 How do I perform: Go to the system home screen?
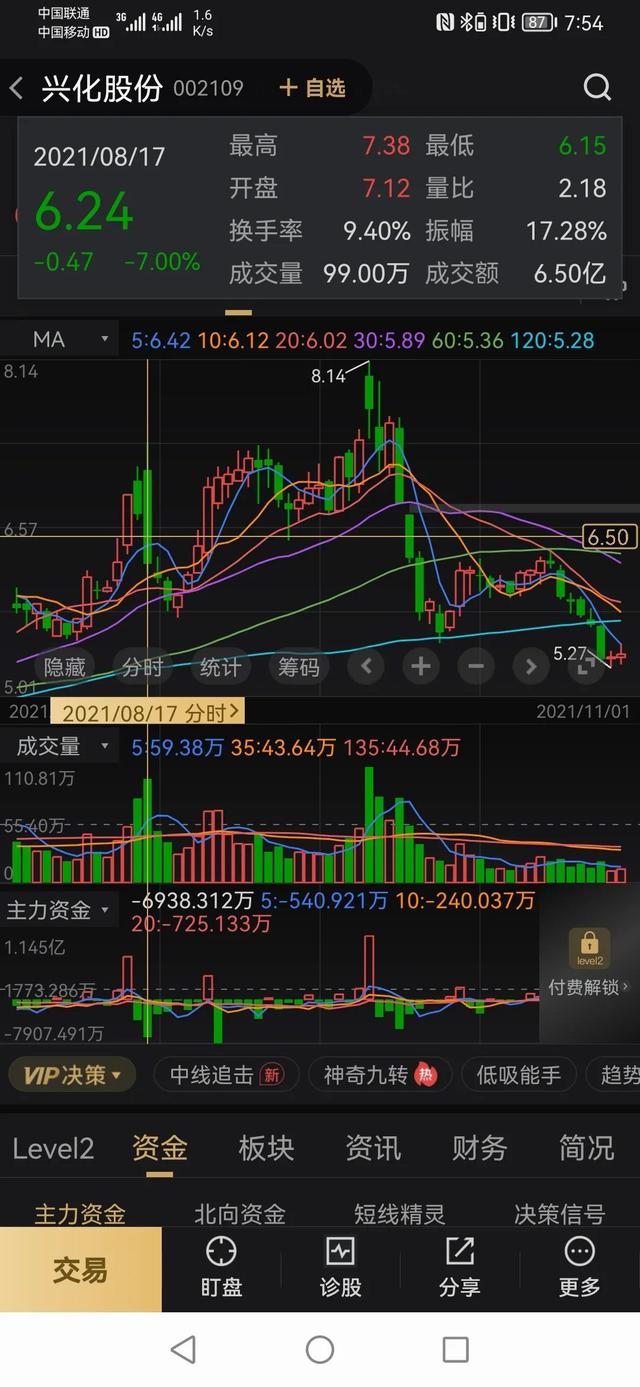(x=320, y=1350)
